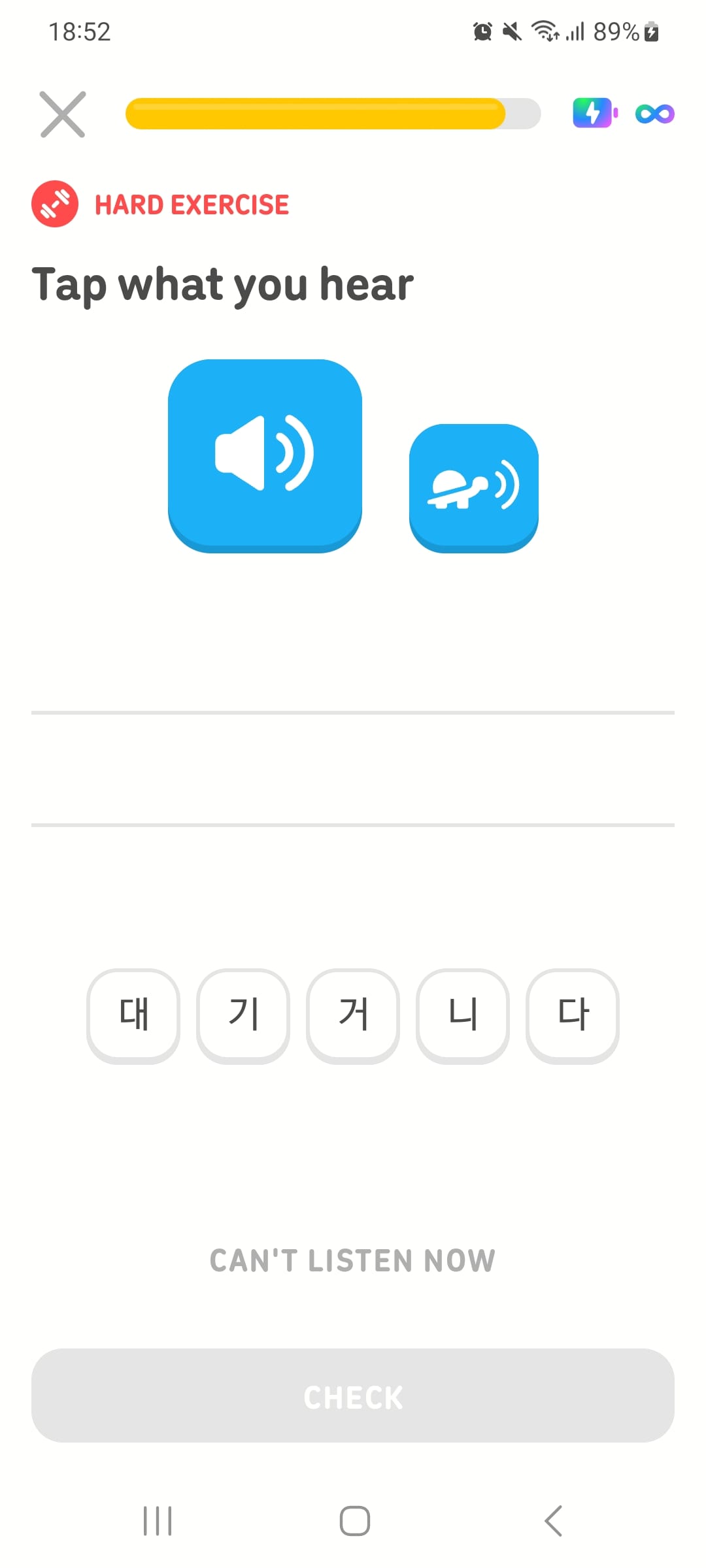Tap the recents button in navigation bar
Viewport: 706px width, 1568px height.
tap(156, 1520)
